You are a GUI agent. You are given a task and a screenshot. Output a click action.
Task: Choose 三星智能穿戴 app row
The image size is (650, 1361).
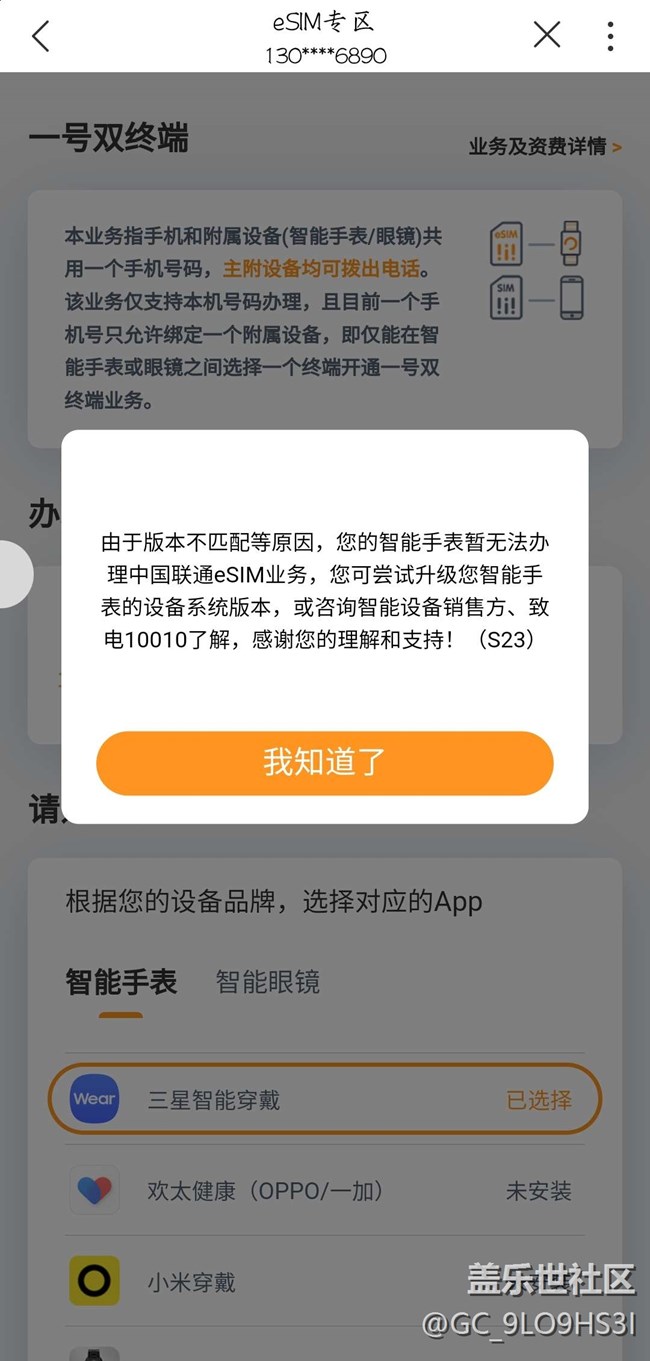pos(324,1100)
